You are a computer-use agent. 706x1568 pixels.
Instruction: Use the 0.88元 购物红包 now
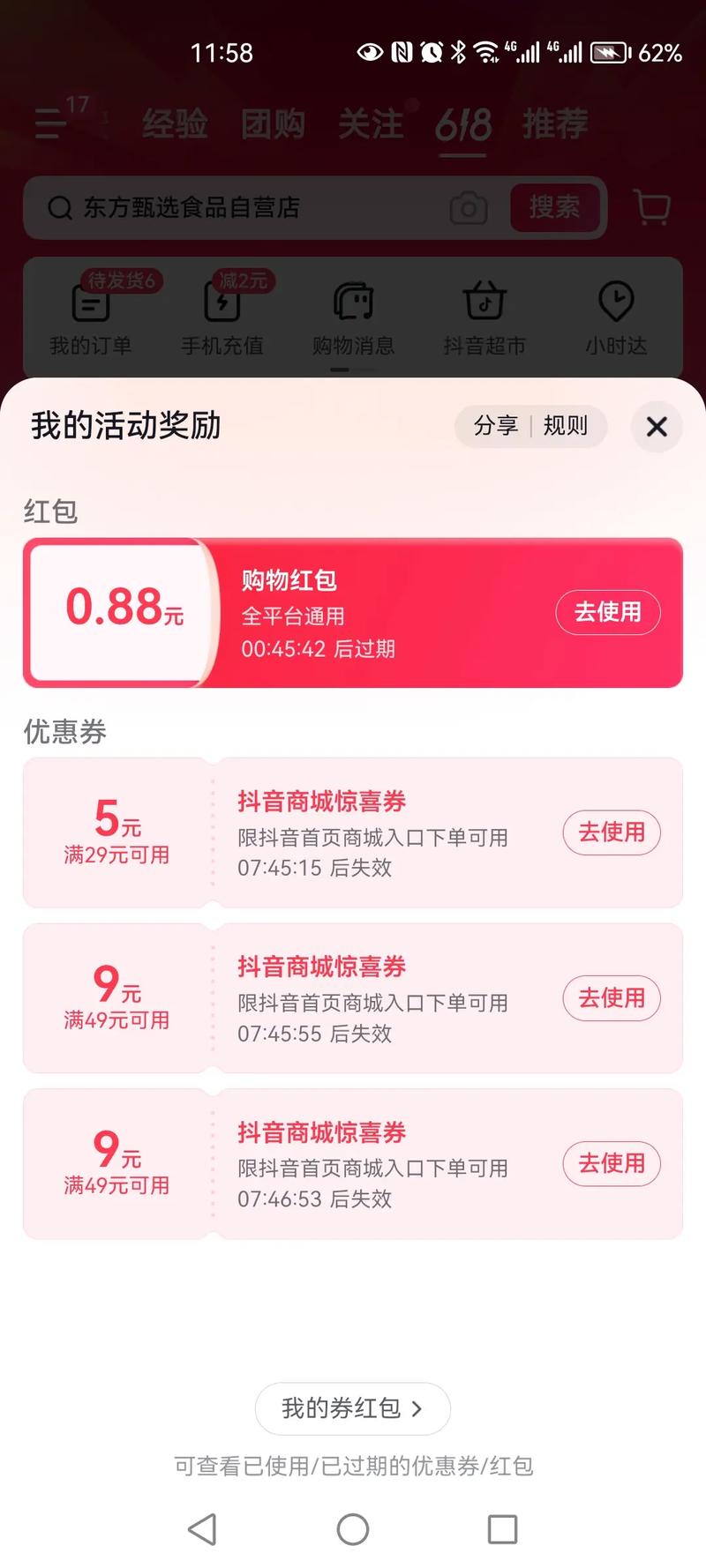(608, 612)
